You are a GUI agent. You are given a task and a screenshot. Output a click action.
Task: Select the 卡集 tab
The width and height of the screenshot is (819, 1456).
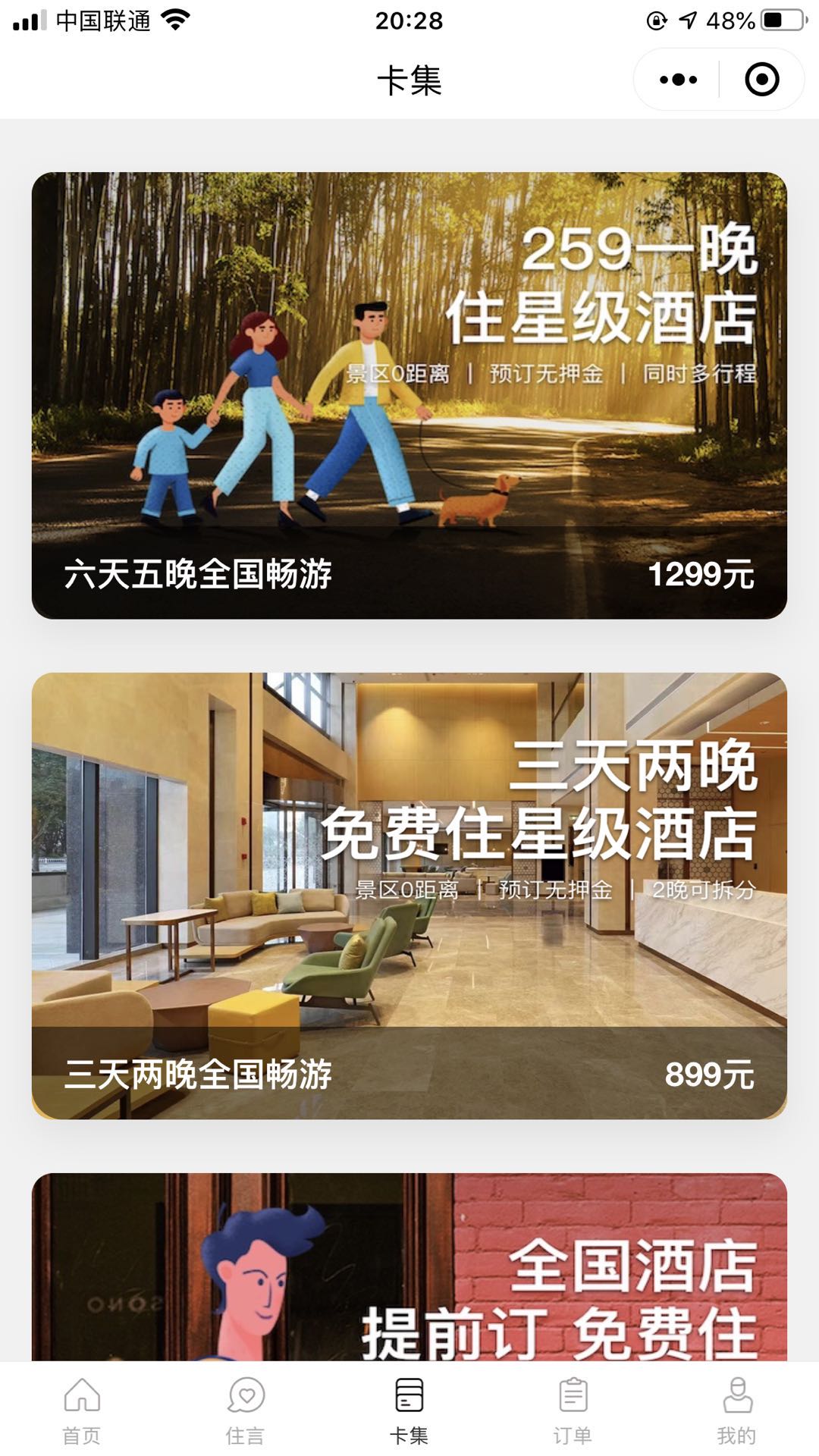point(409,1409)
